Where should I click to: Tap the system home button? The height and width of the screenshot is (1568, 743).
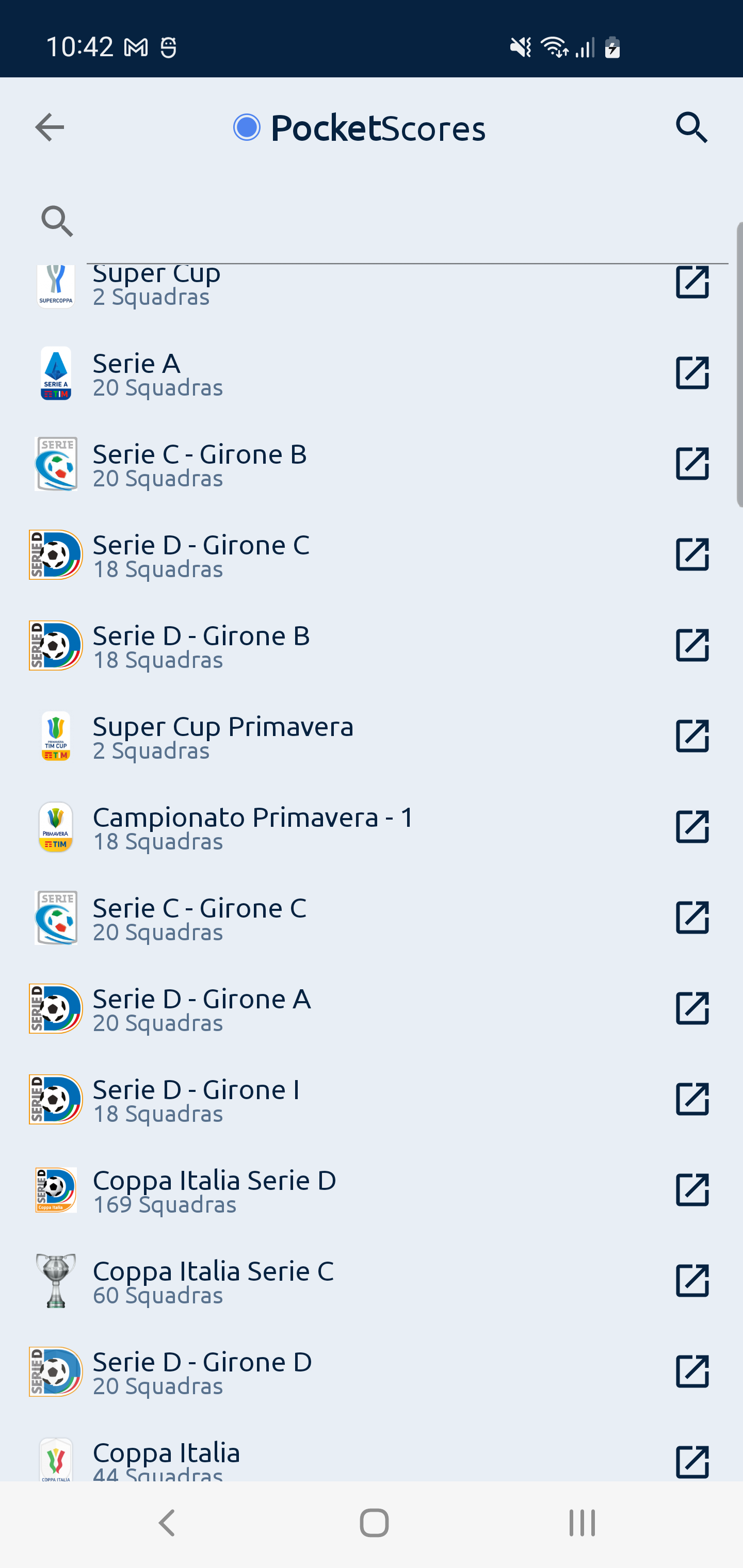(374, 1524)
